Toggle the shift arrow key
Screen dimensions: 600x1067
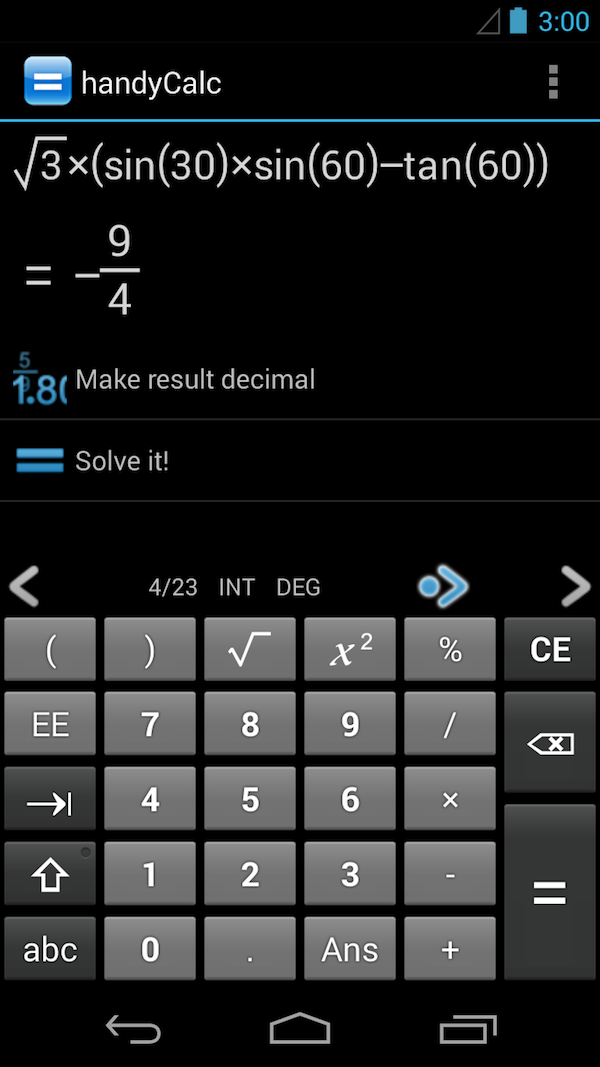(x=50, y=875)
